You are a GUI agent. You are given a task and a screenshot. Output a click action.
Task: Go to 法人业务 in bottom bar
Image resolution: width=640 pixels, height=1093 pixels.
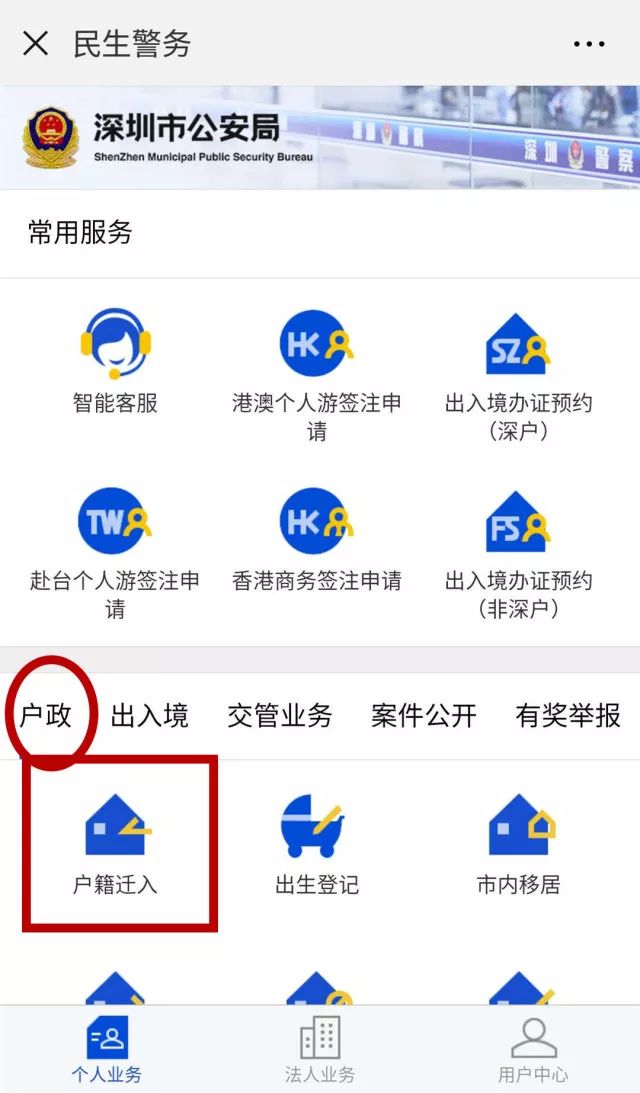click(x=320, y=1050)
